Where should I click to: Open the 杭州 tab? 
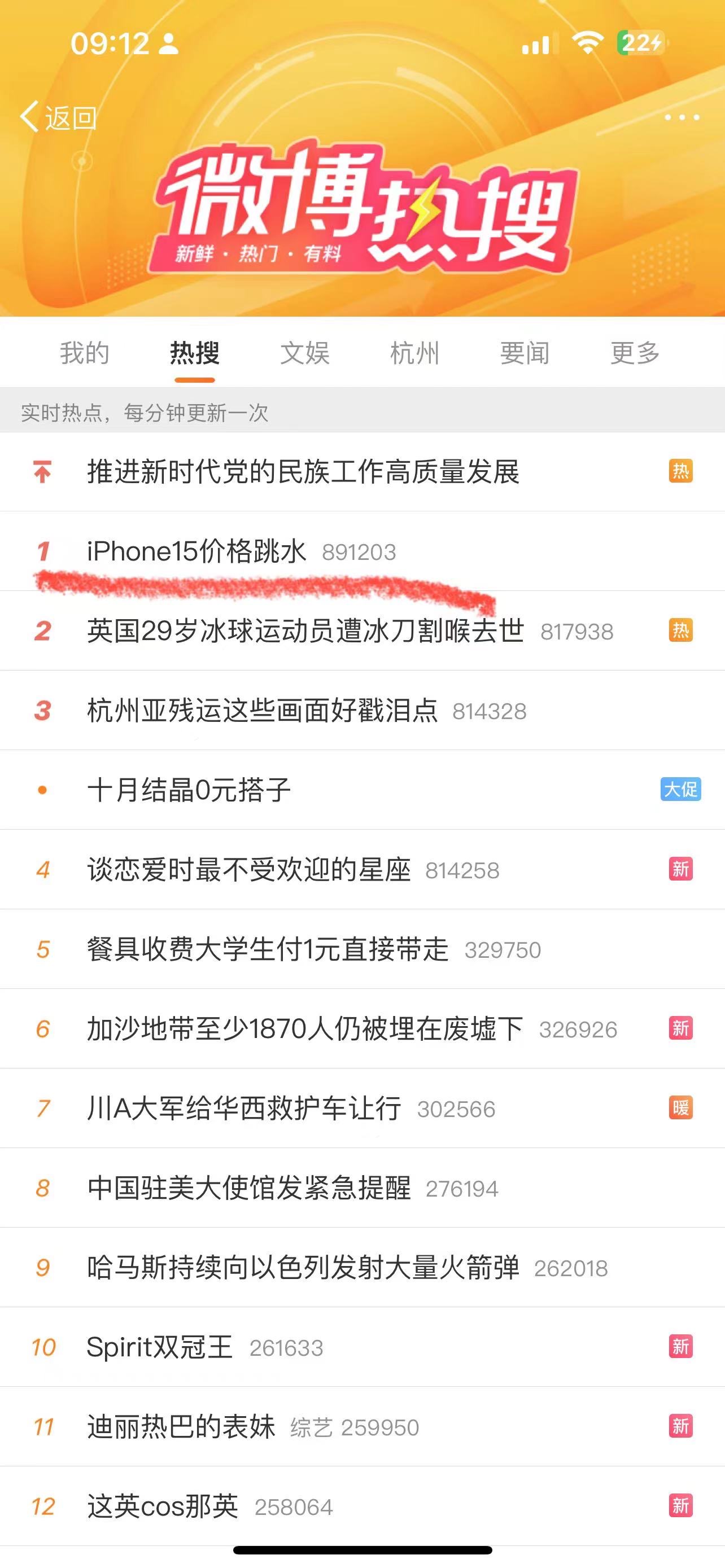414,353
